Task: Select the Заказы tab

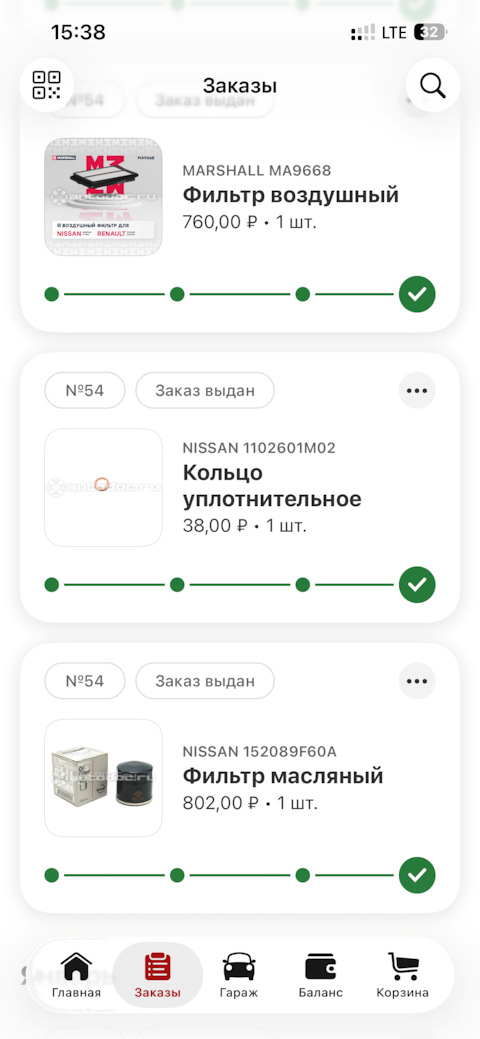Action: [158, 975]
